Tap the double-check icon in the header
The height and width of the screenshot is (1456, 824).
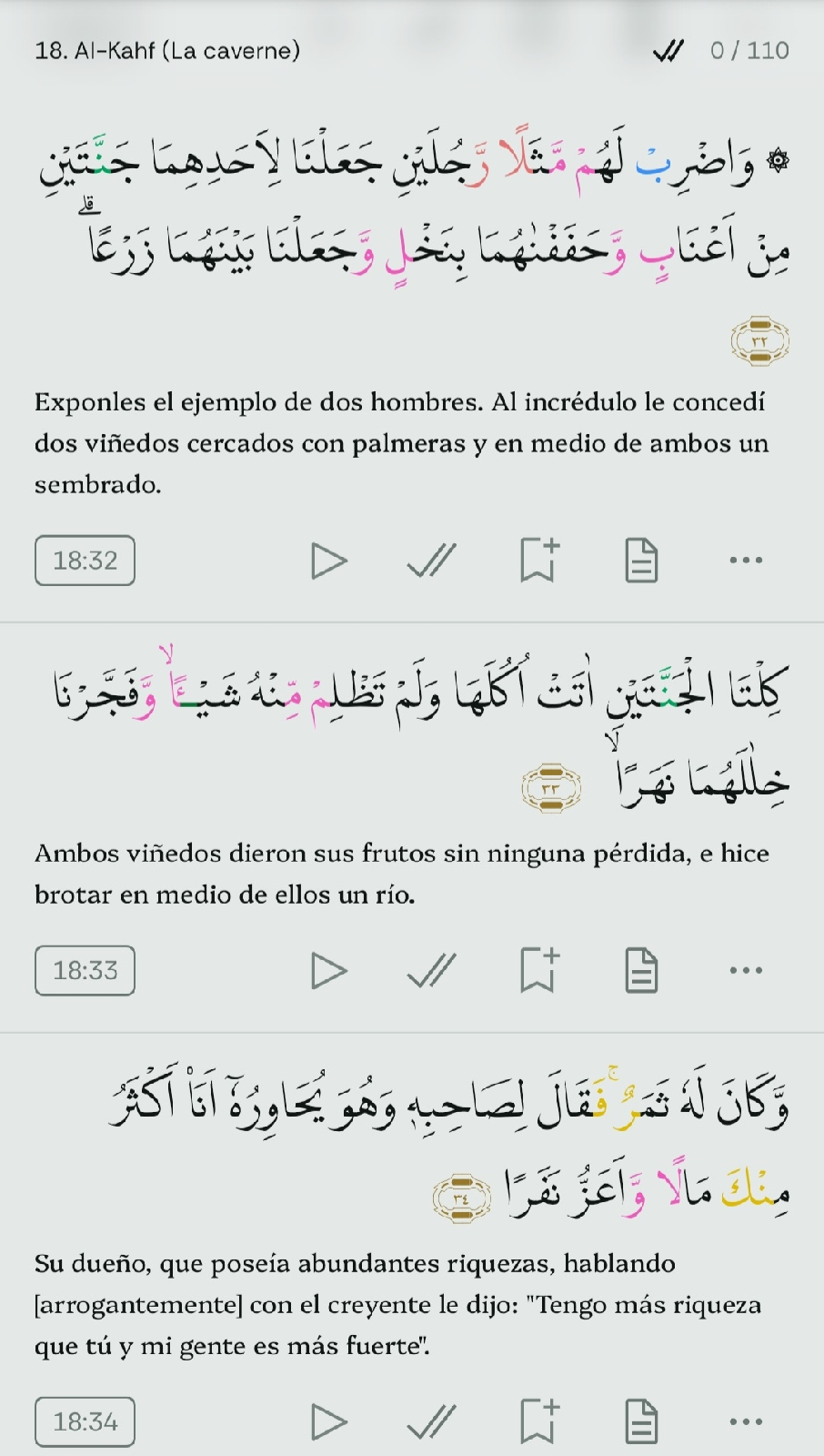point(668,51)
